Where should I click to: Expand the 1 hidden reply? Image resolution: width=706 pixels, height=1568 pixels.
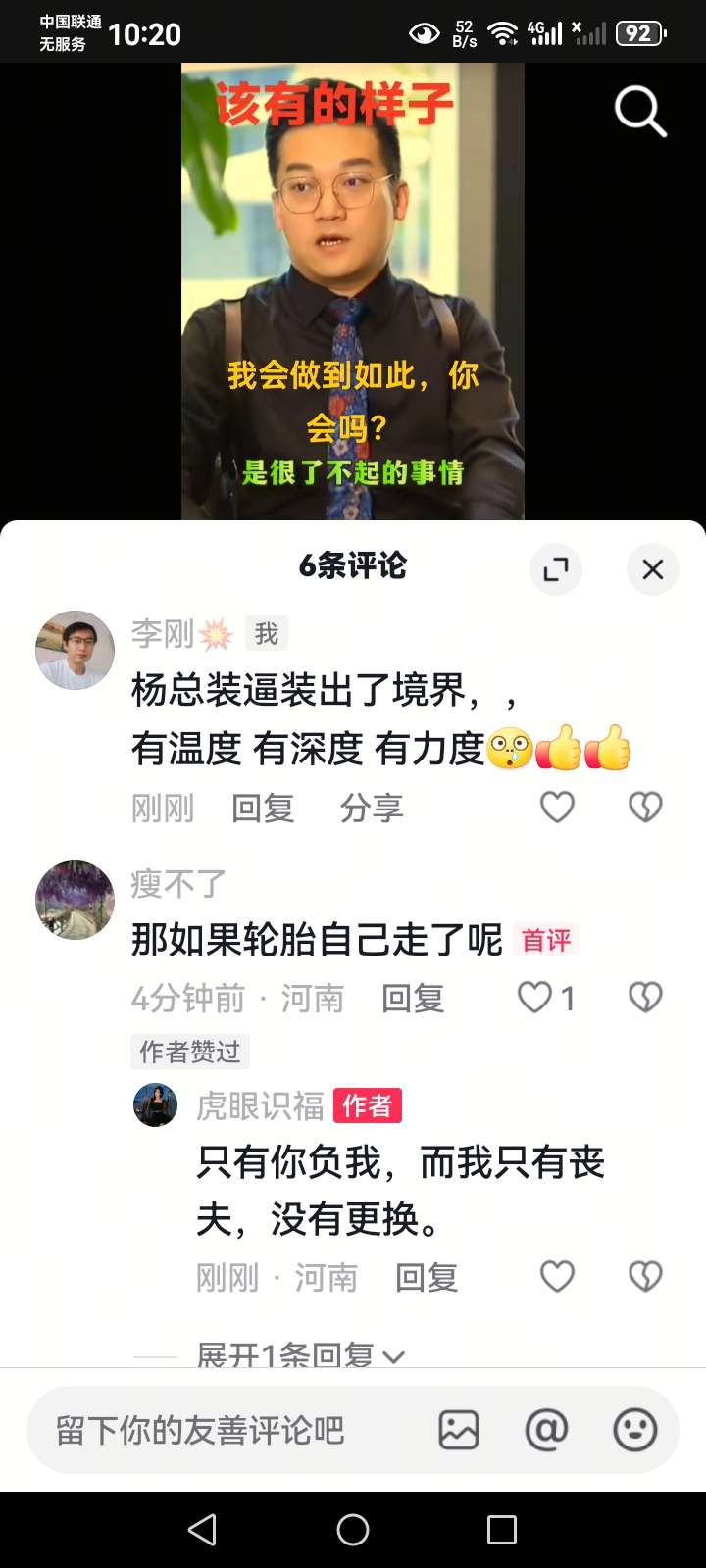pos(299,1354)
